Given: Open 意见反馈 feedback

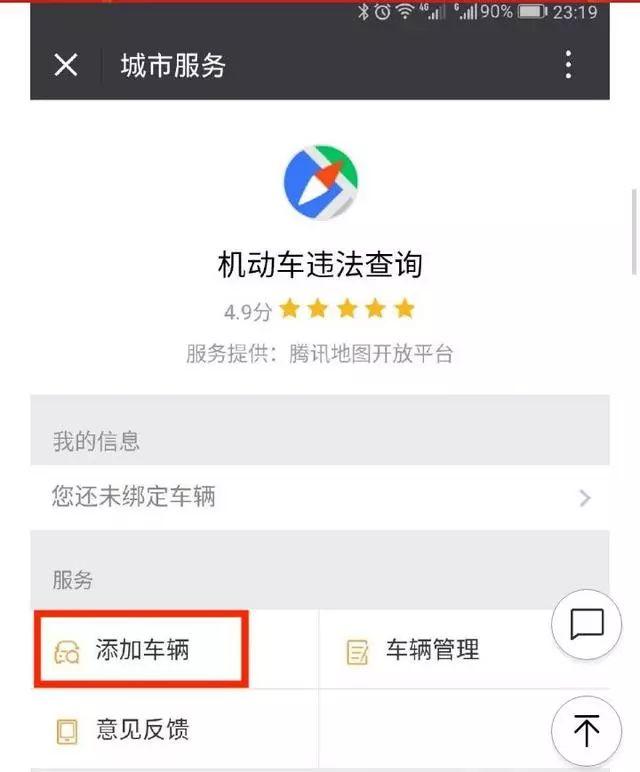Looking at the screenshot, I should [140, 730].
